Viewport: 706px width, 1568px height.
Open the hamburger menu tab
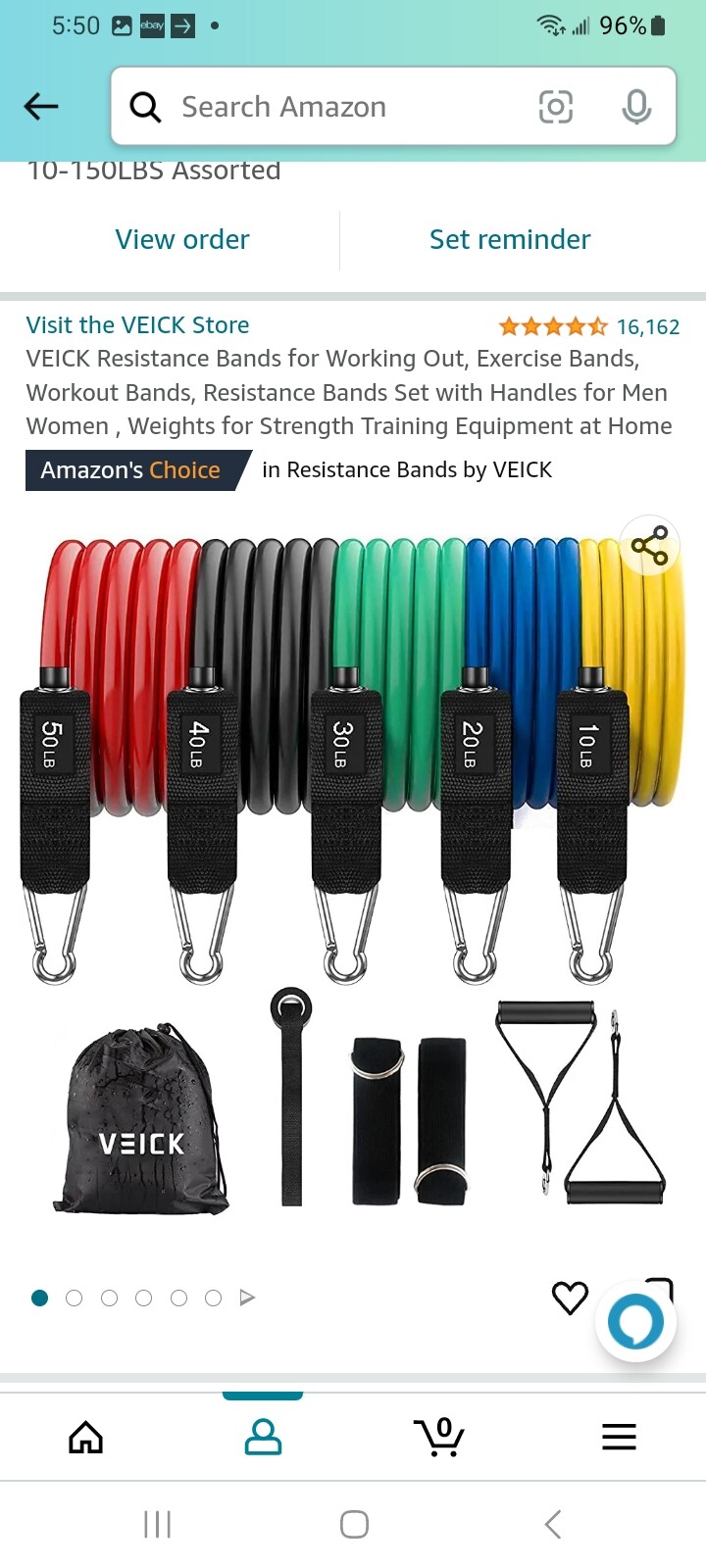tap(619, 1437)
